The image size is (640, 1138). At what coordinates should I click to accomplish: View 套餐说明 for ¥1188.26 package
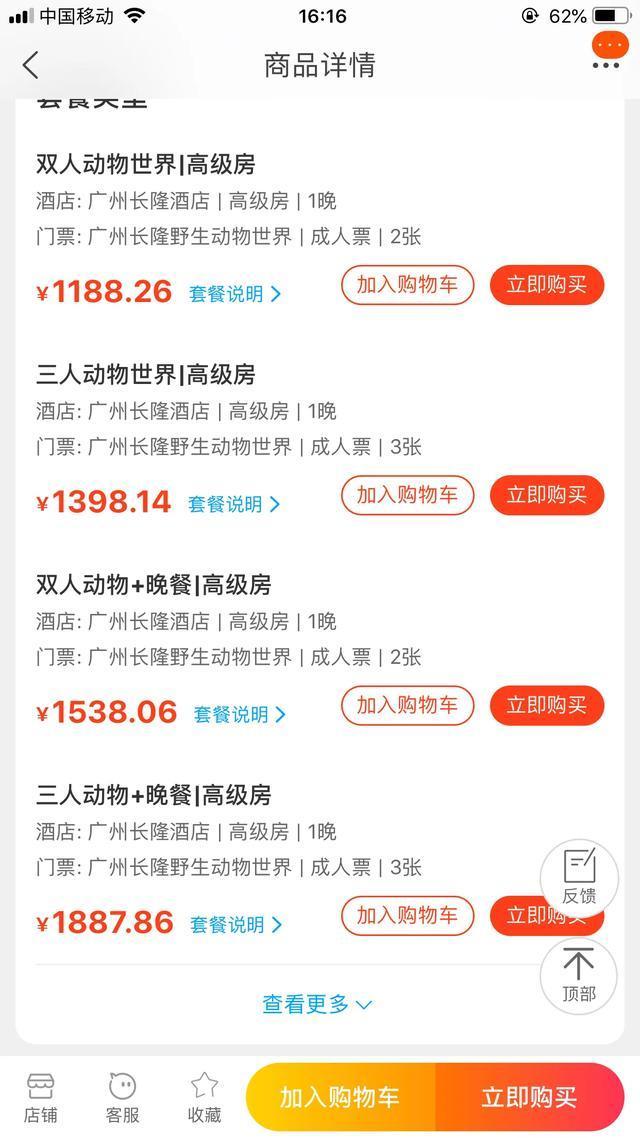(x=235, y=294)
